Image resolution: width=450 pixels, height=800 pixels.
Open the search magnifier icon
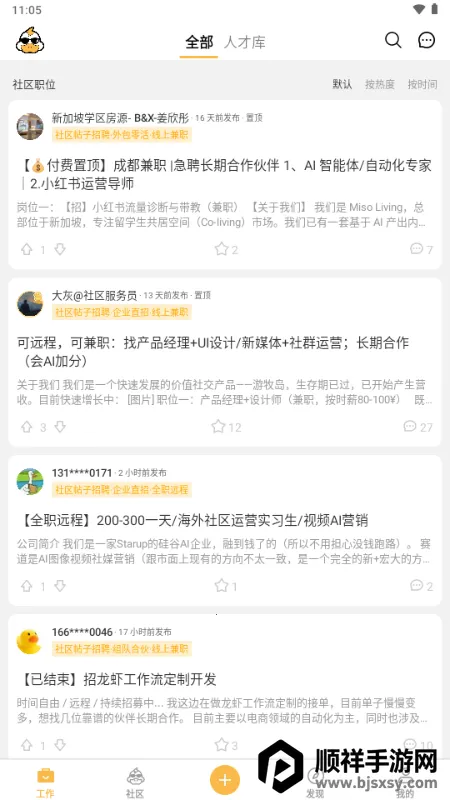[x=393, y=40]
